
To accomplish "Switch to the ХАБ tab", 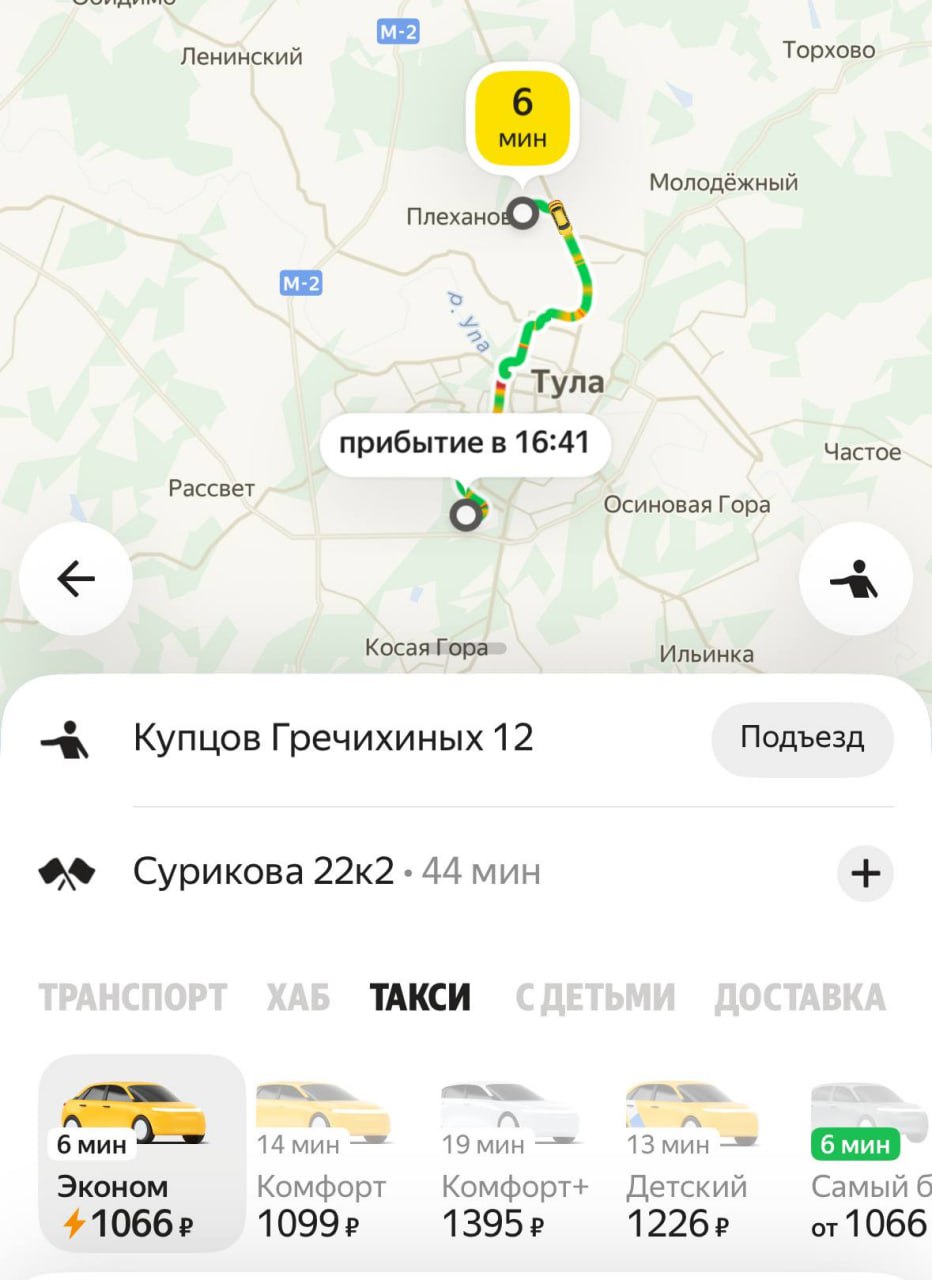I will pyautogui.click(x=298, y=997).
